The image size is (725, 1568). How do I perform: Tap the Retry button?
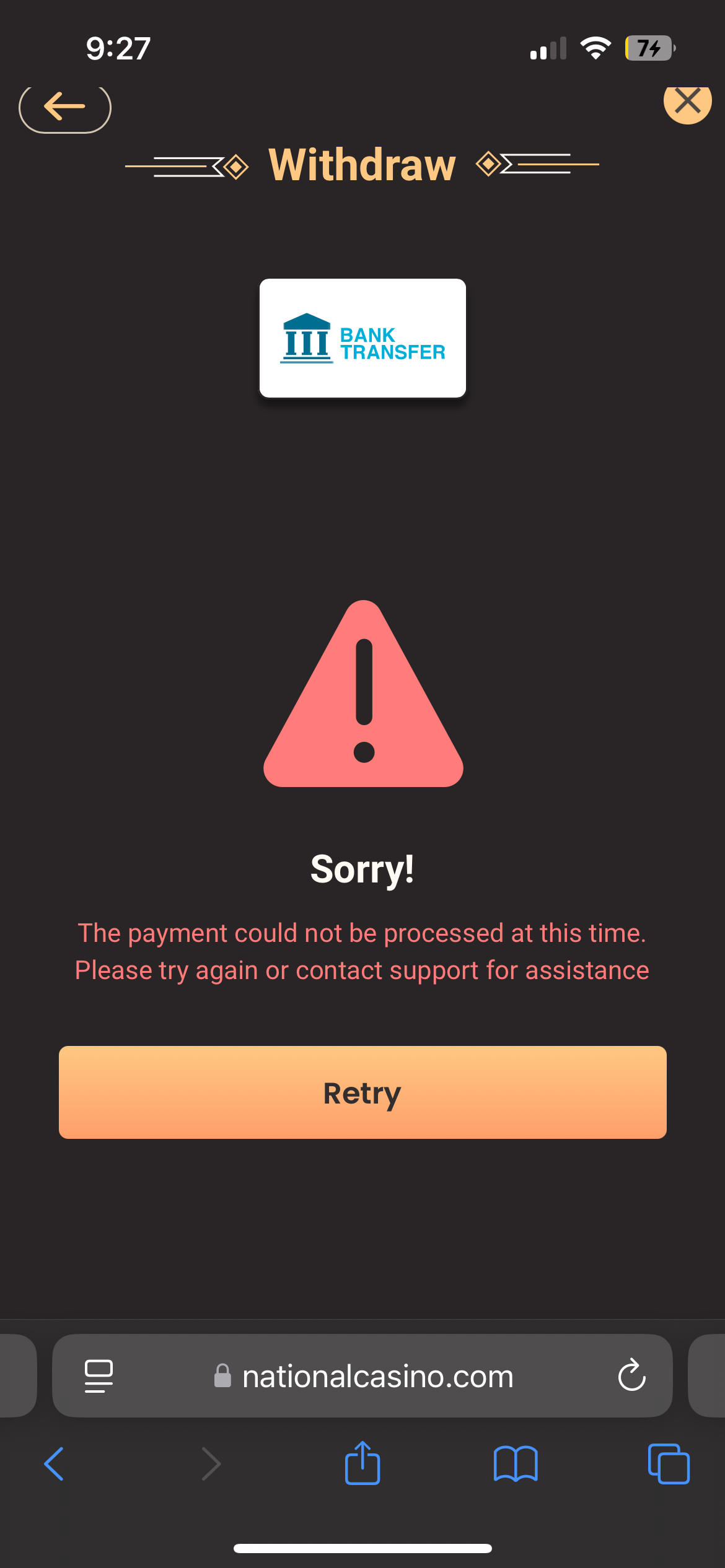[x=362, y=1092]
